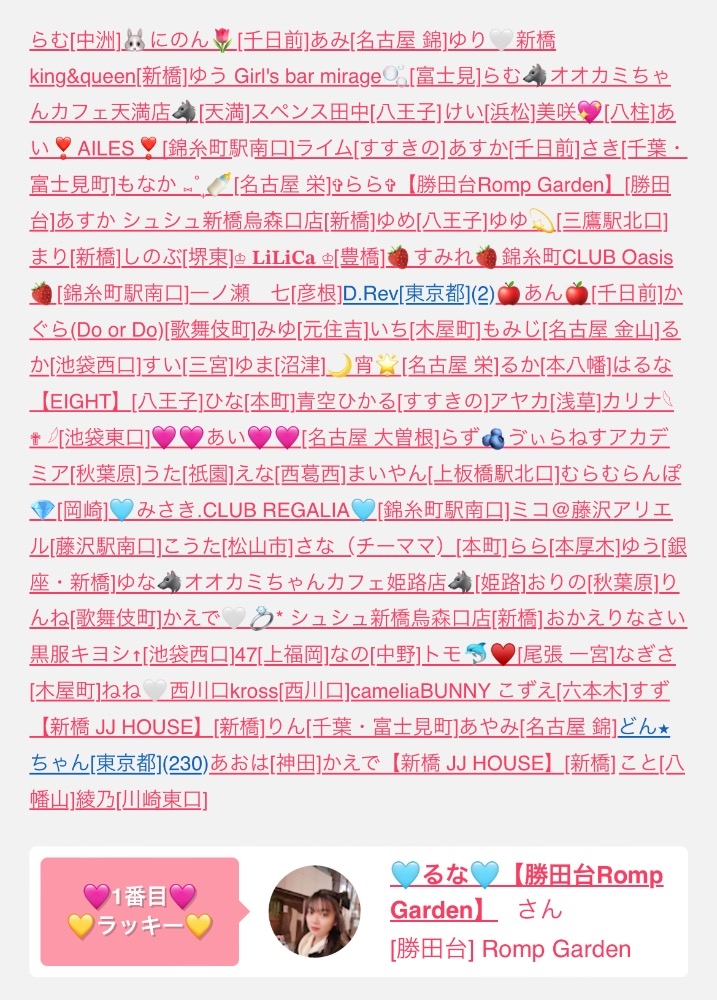Open the D.Rev[東京都](2) link
Image resolution: width=717 pixels, height=1000 pixels.
click(x=418, y=293)
